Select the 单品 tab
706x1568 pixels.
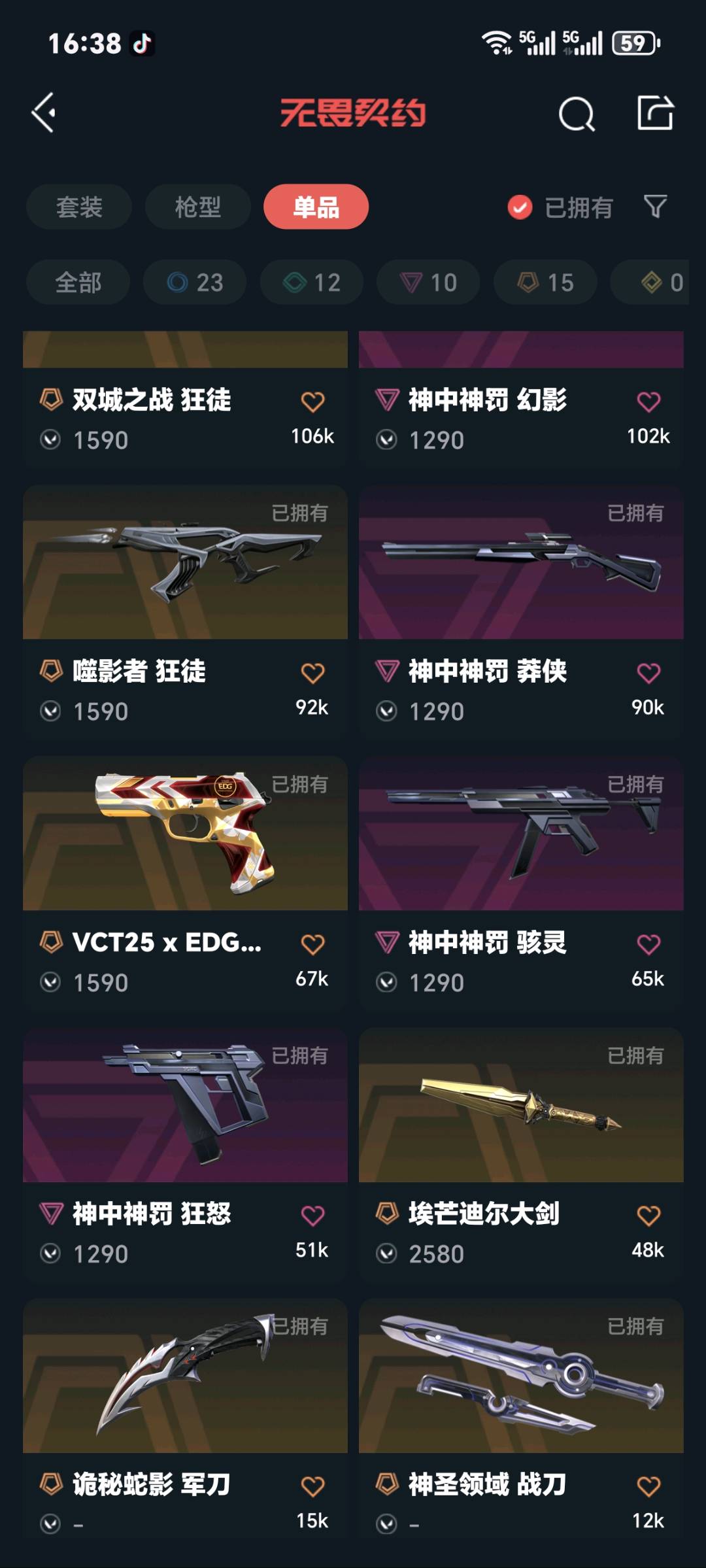[316, 207]
